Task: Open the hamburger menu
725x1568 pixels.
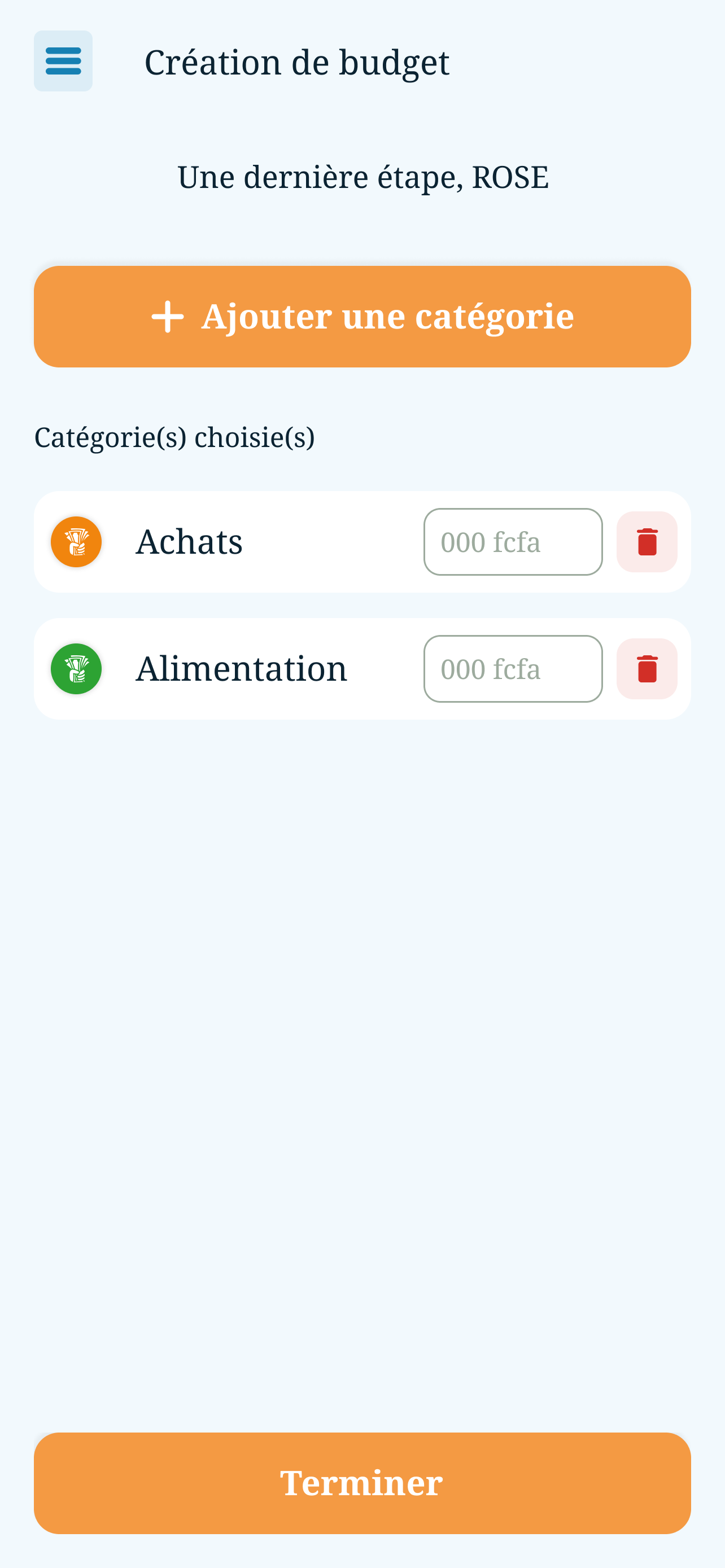Action: pos(63,61)
